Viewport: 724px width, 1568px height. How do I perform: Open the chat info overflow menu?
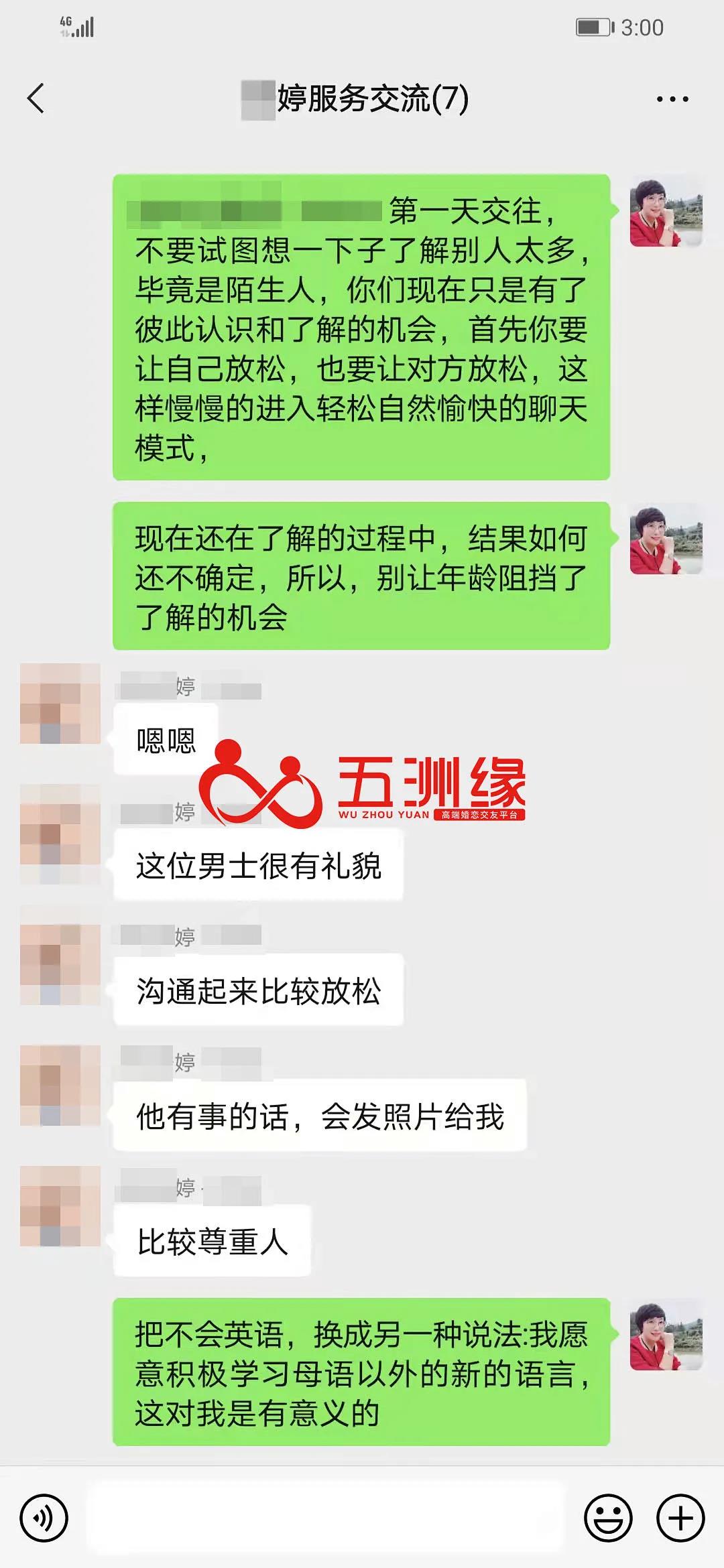tap(672, 99)
